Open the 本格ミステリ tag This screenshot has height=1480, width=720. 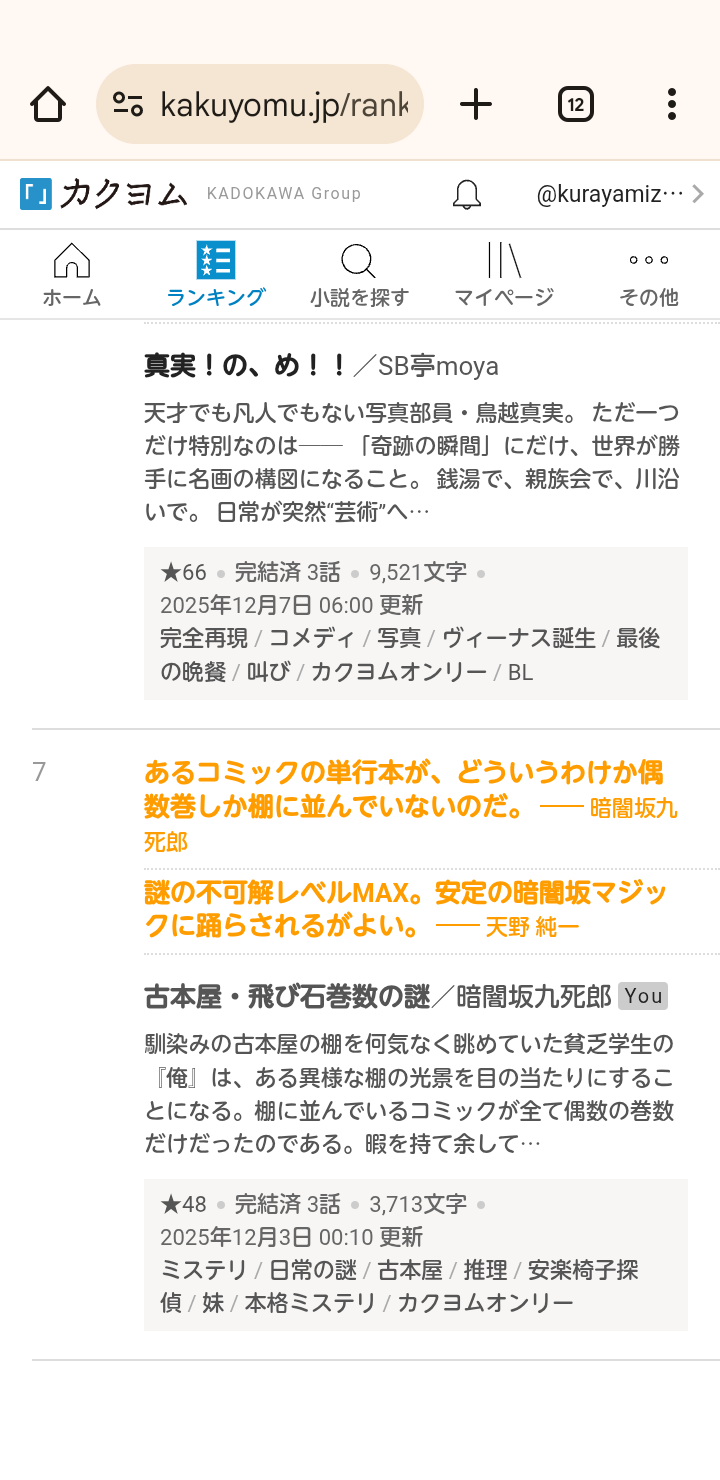[310, 1303]
